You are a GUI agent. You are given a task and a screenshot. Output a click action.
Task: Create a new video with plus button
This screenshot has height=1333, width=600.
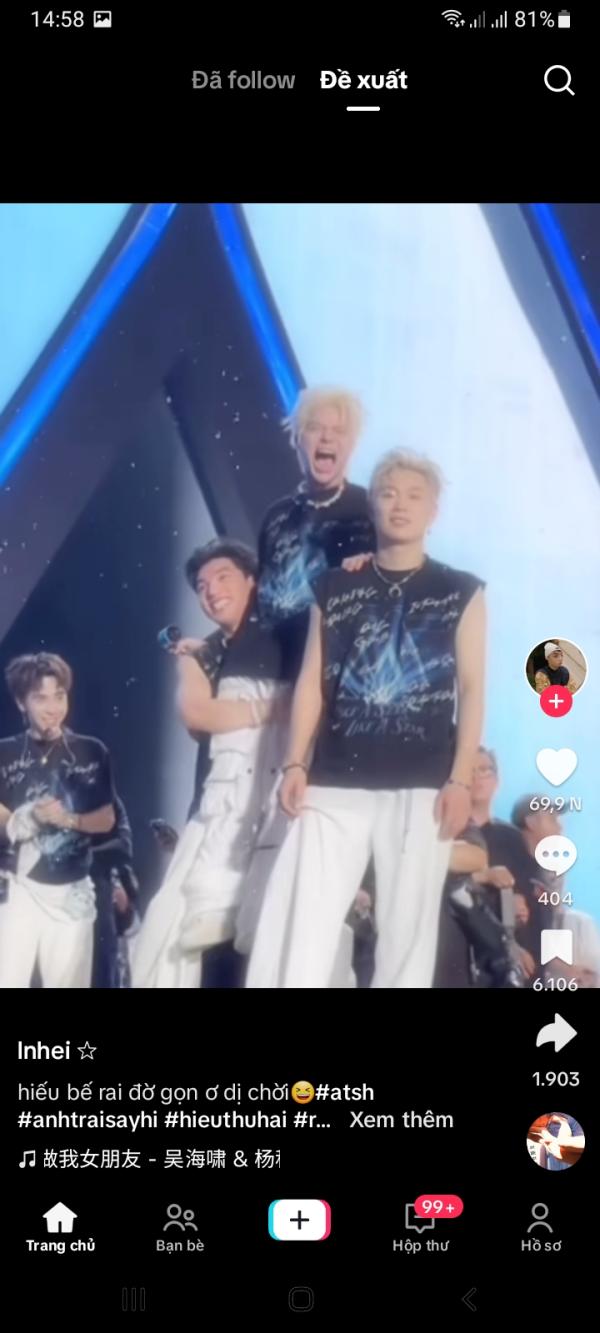(x=299, y=1221)
